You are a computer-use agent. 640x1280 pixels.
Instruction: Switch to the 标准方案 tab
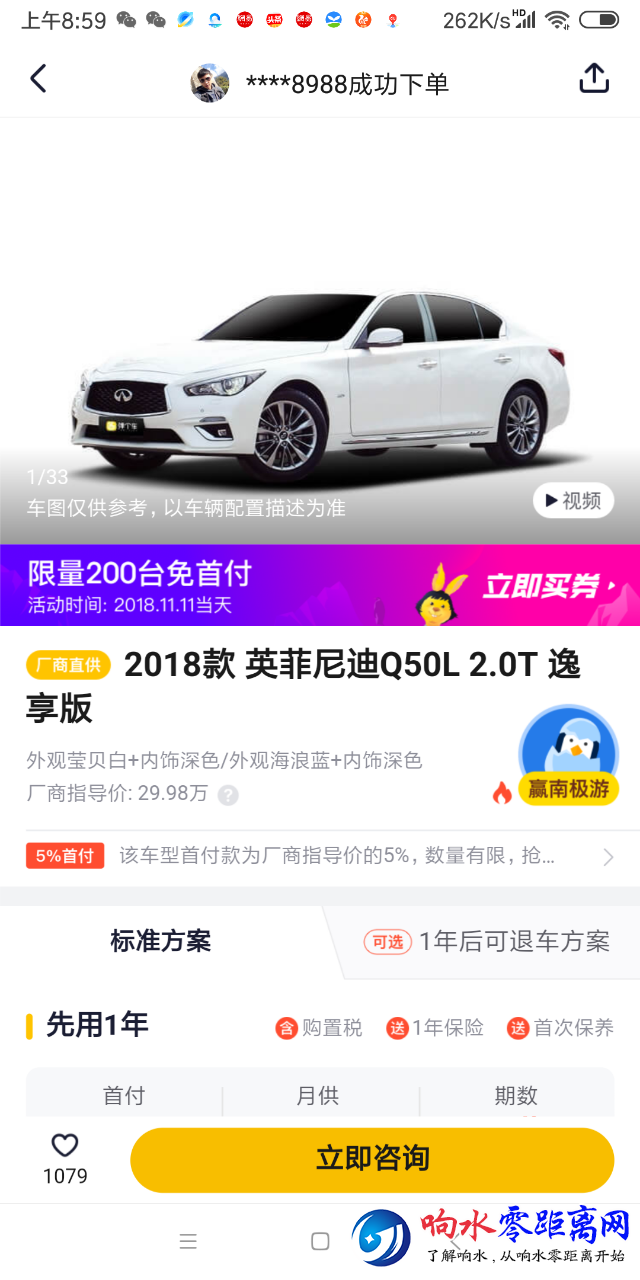point(160,941)
